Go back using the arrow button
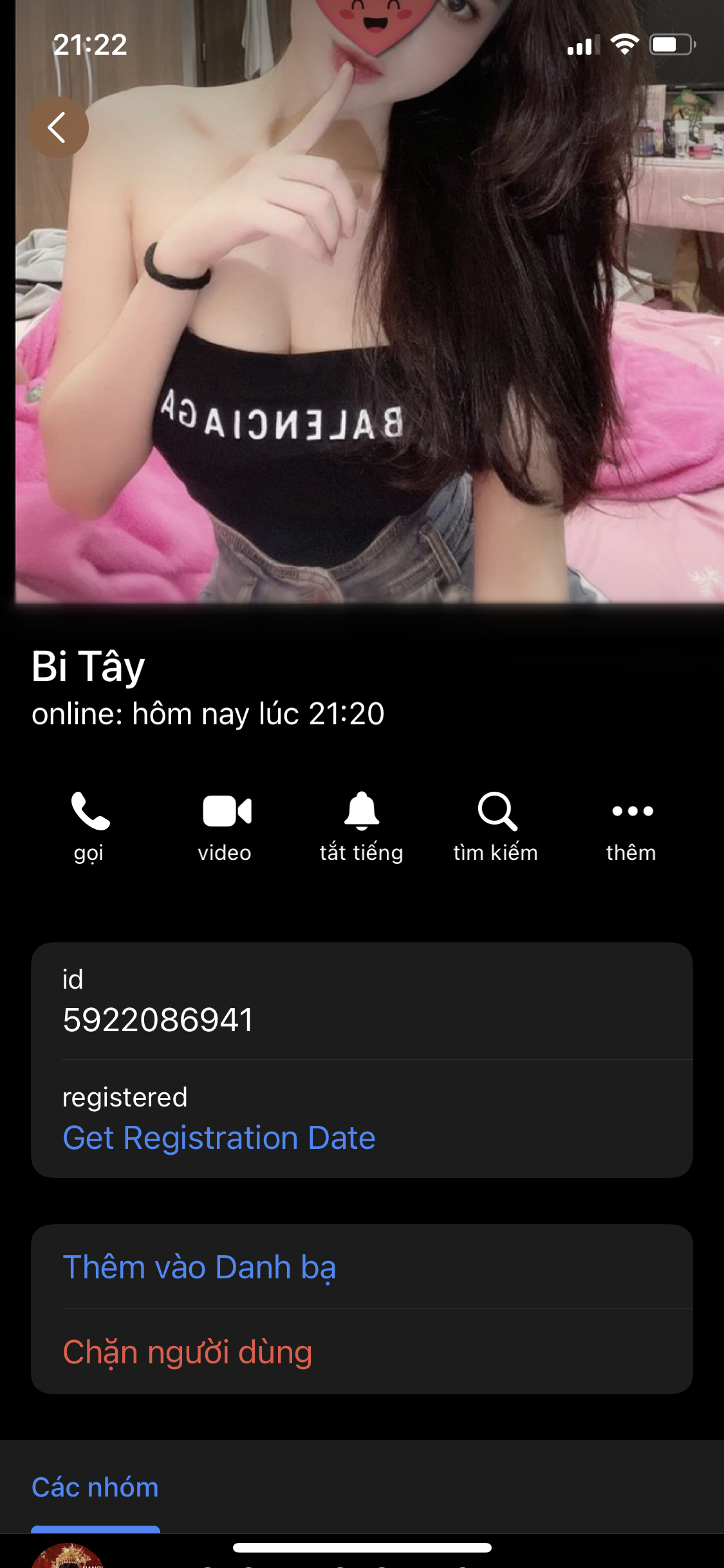Viewport: 724px width, 1568px height. [x=58, y=127]
